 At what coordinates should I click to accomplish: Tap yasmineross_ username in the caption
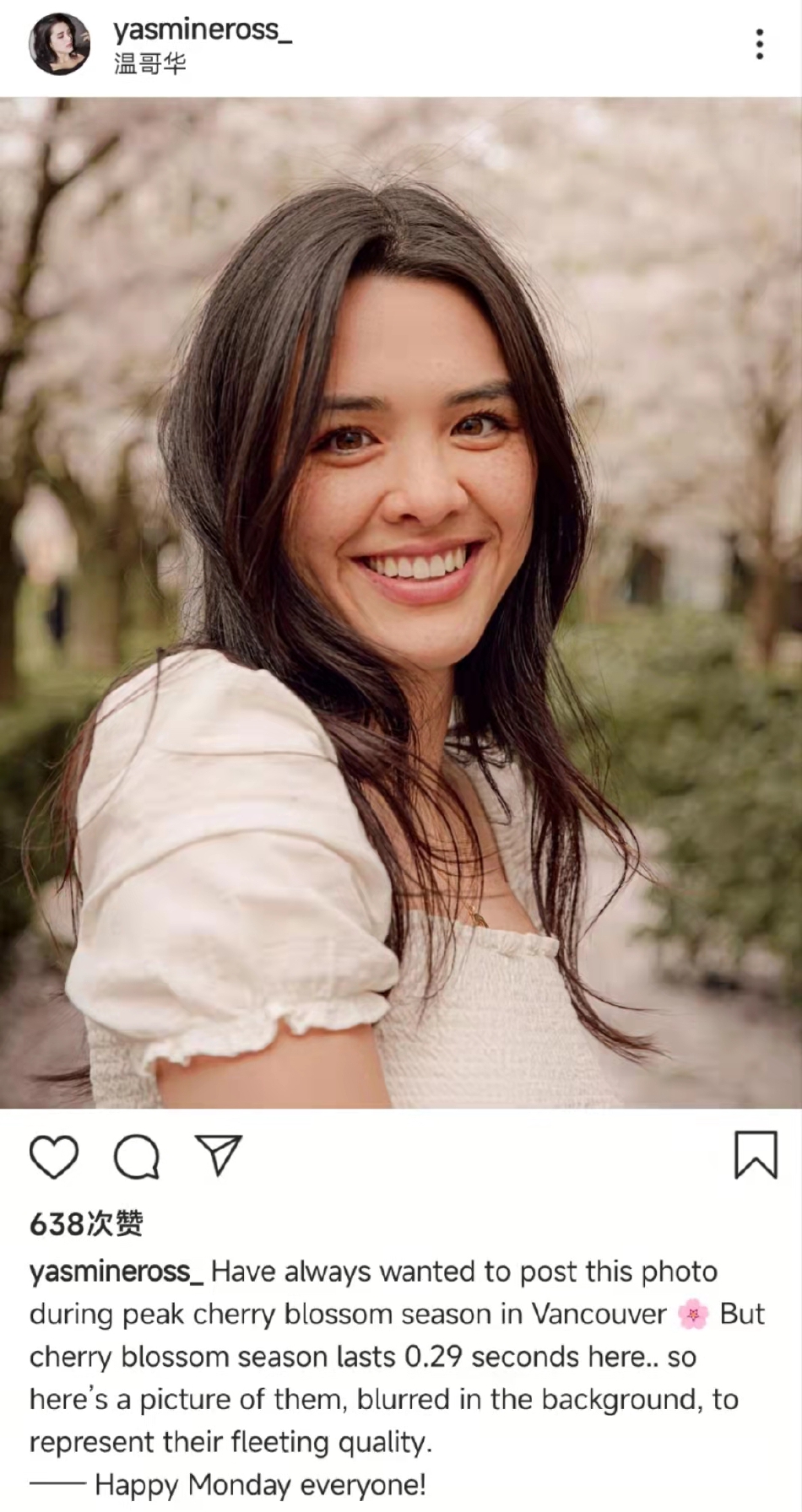tap(117, 1272)
